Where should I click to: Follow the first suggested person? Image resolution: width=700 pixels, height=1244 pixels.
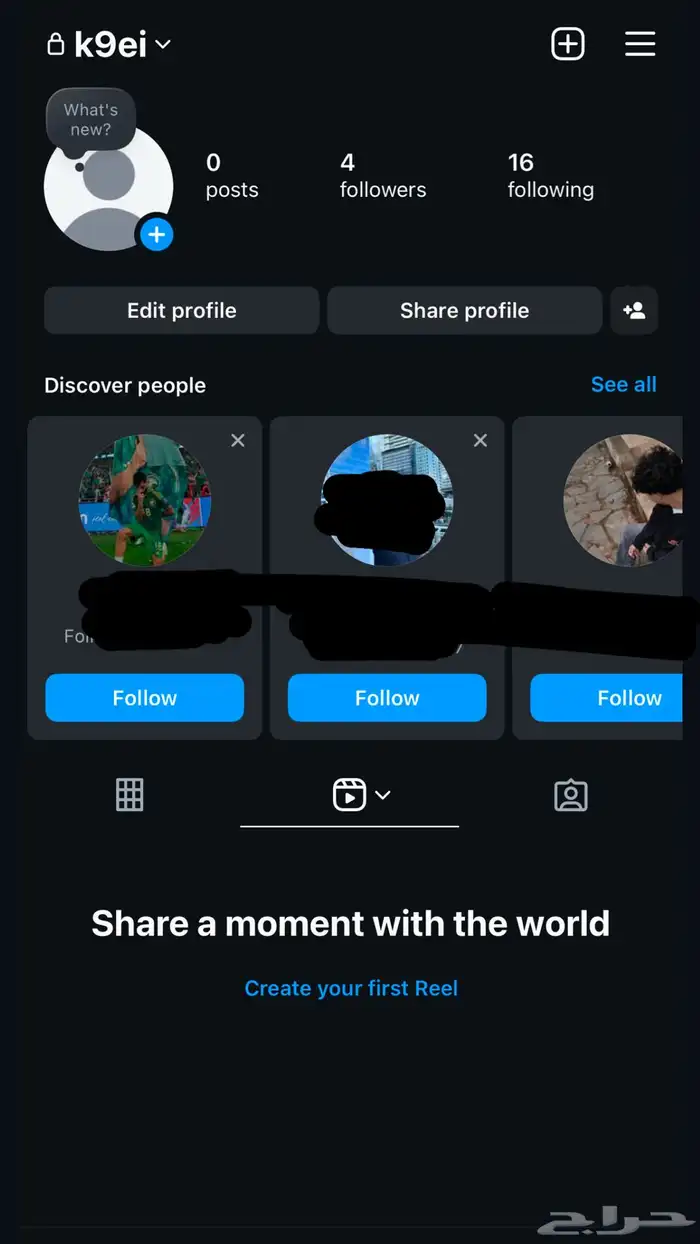pos(144,698)
